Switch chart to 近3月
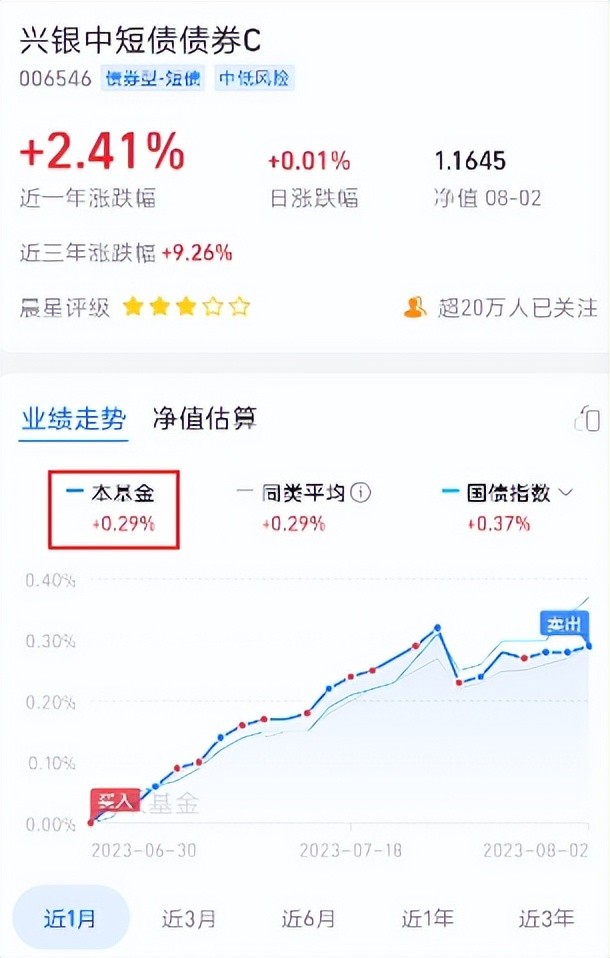This screenshot has height=958, width=610. [189, 918]
